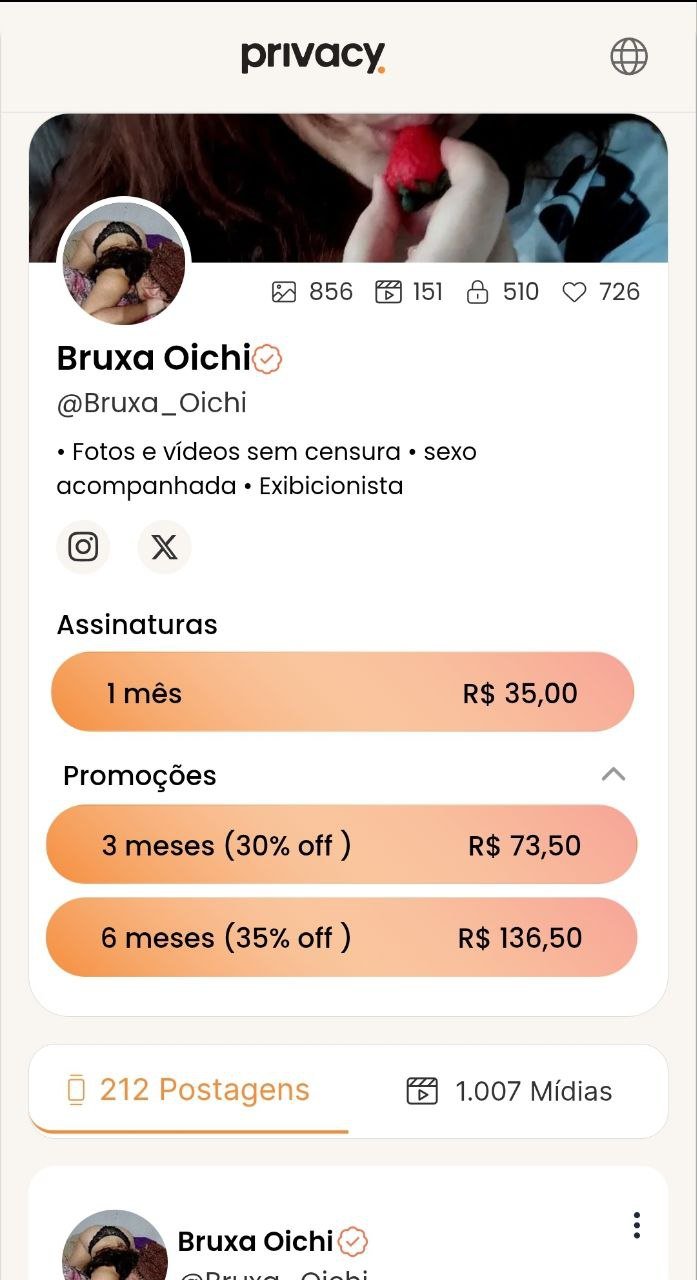The width and height of the screenshot is (697, 1280).
Task: Choose the 3 meses 30% off plan
Action: click(342, 845)
